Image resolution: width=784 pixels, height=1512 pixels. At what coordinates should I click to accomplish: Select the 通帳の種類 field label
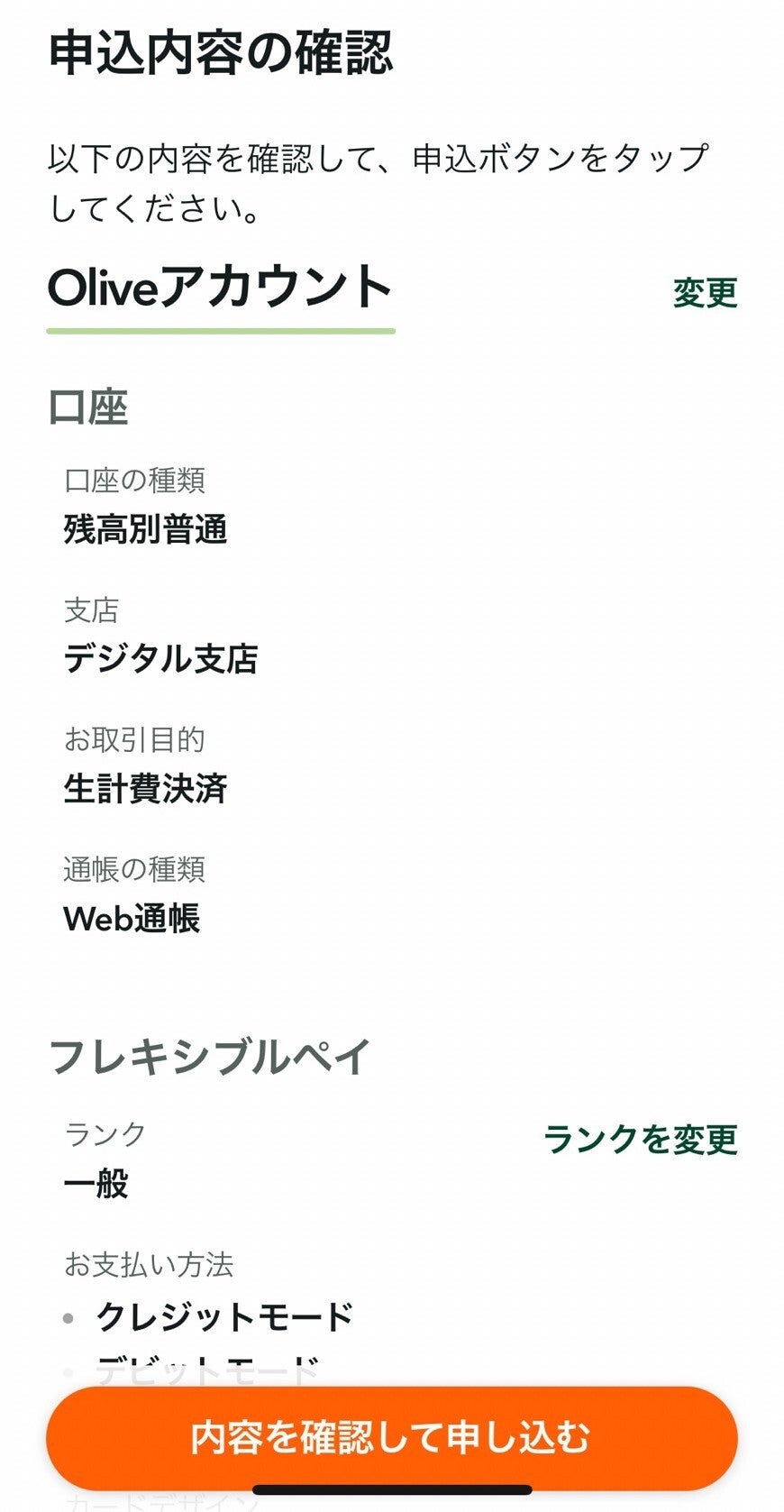pyautogui.click(x=136, y=869)
